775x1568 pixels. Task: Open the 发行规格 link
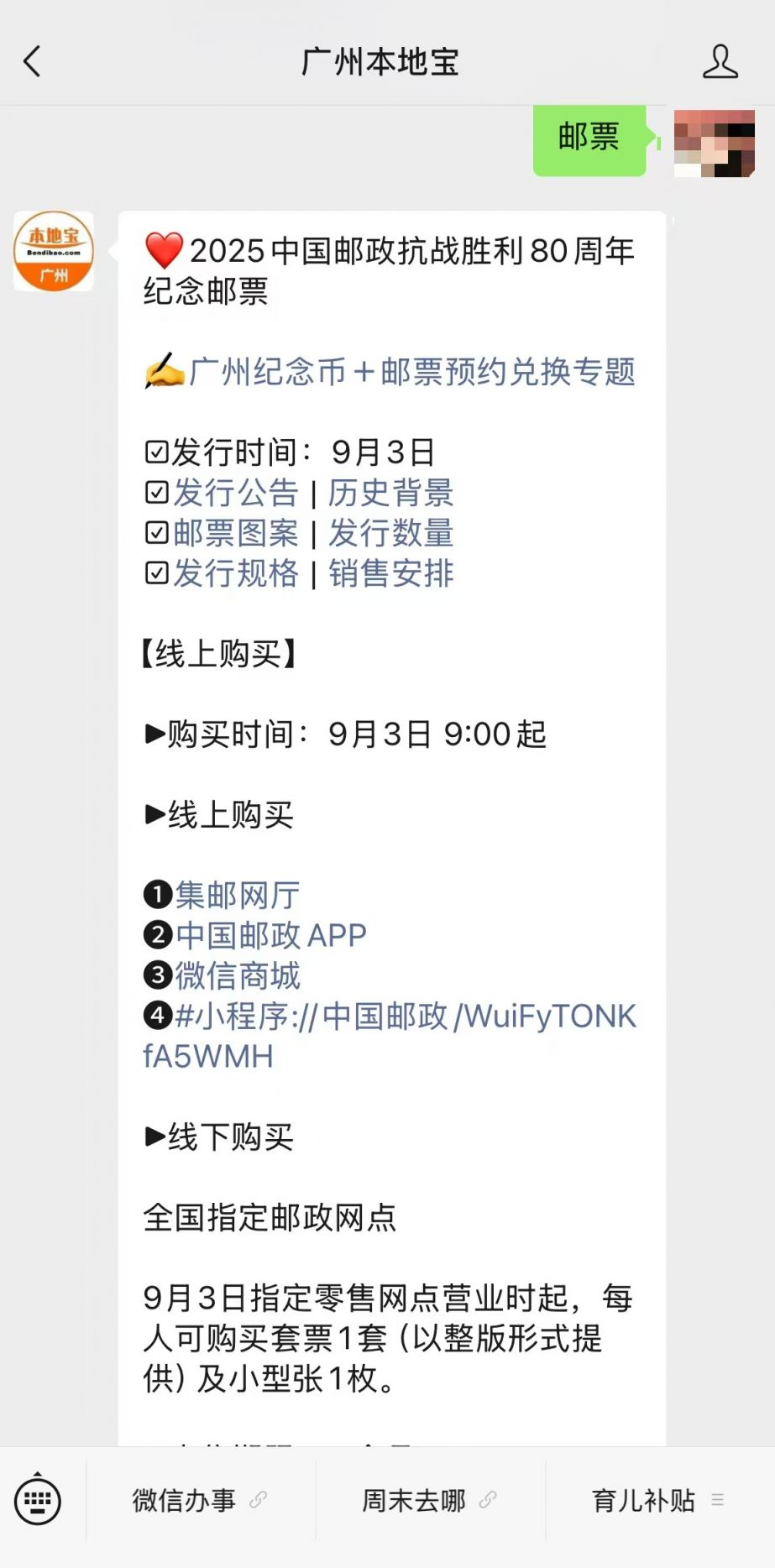[x=236, y=573]
